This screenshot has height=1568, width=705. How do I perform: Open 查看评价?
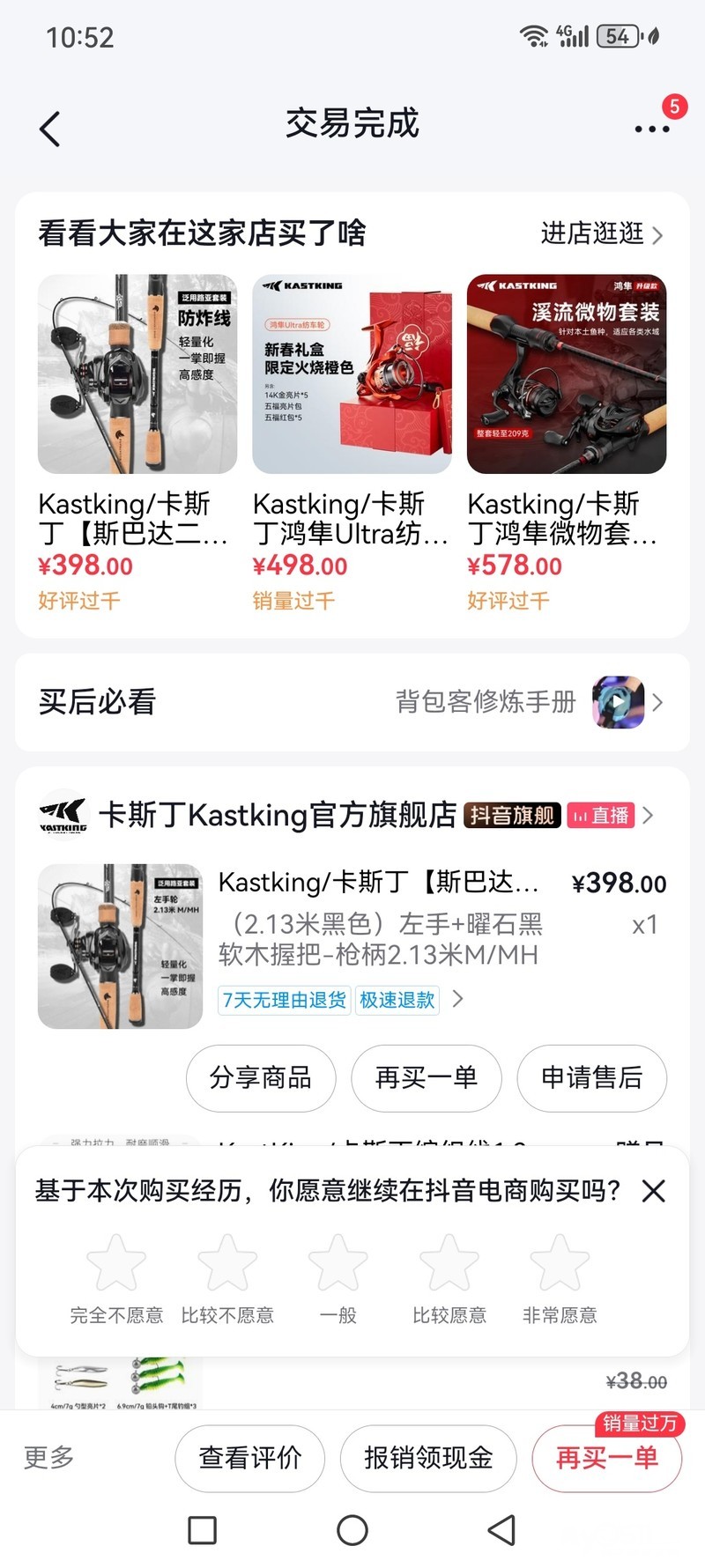250,1458
